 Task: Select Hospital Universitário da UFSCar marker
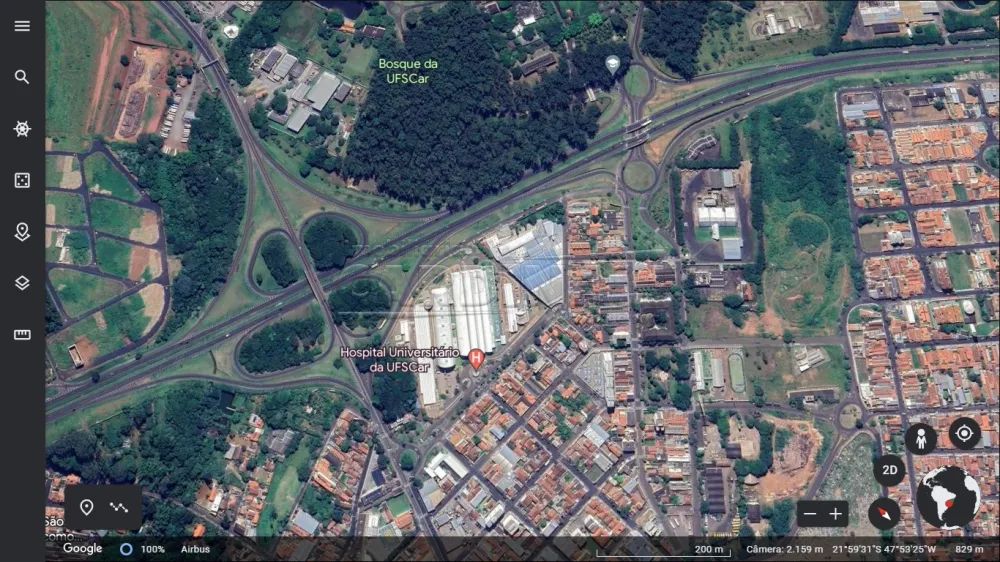tap(476, 358)
